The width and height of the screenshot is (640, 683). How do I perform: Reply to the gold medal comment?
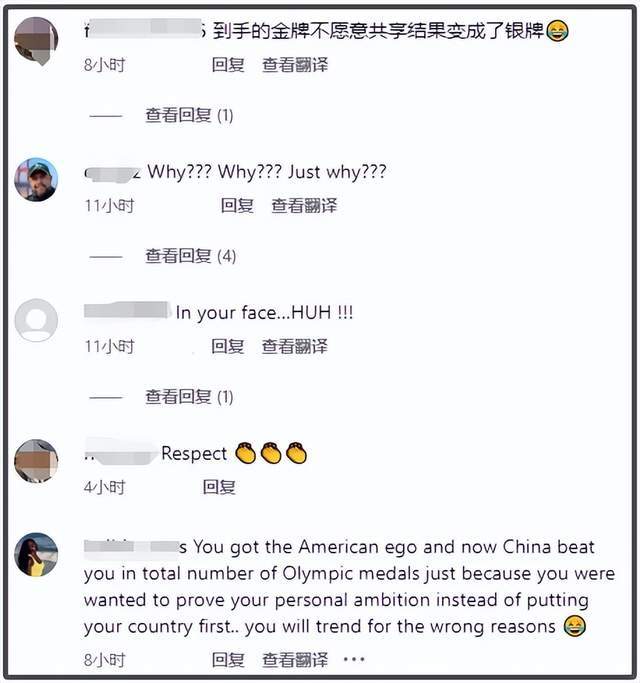point(228,65)
